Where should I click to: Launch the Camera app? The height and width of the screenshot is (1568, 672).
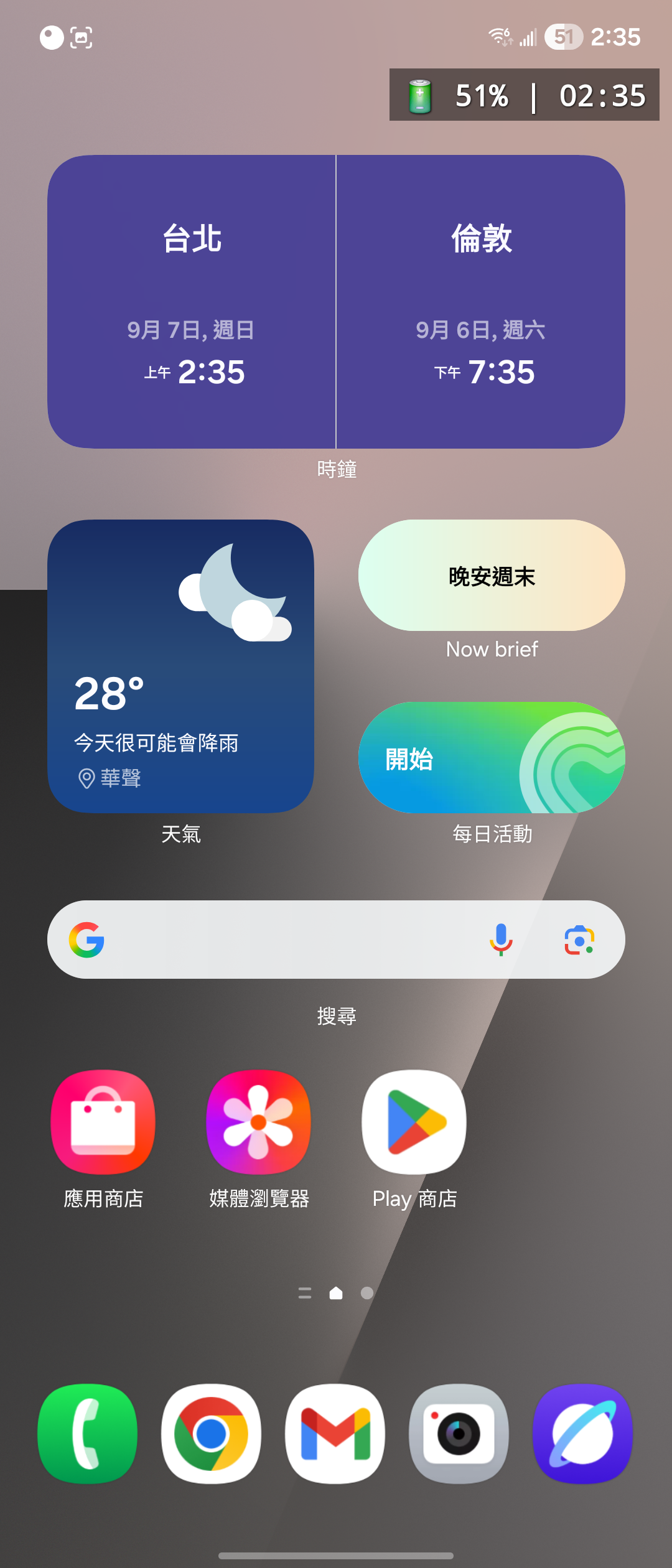(459, 1434)
